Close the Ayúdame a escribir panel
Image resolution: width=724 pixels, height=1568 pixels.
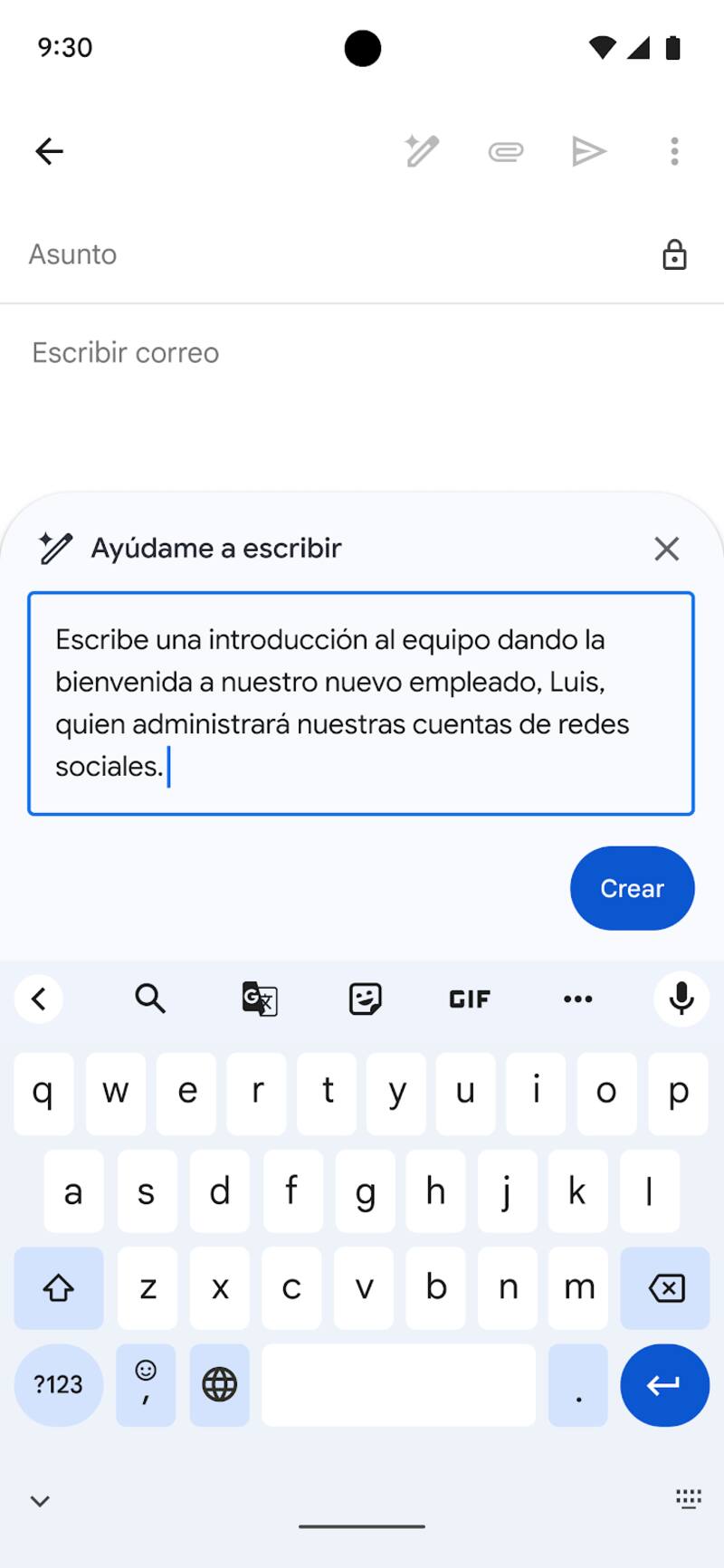(667, 549)
